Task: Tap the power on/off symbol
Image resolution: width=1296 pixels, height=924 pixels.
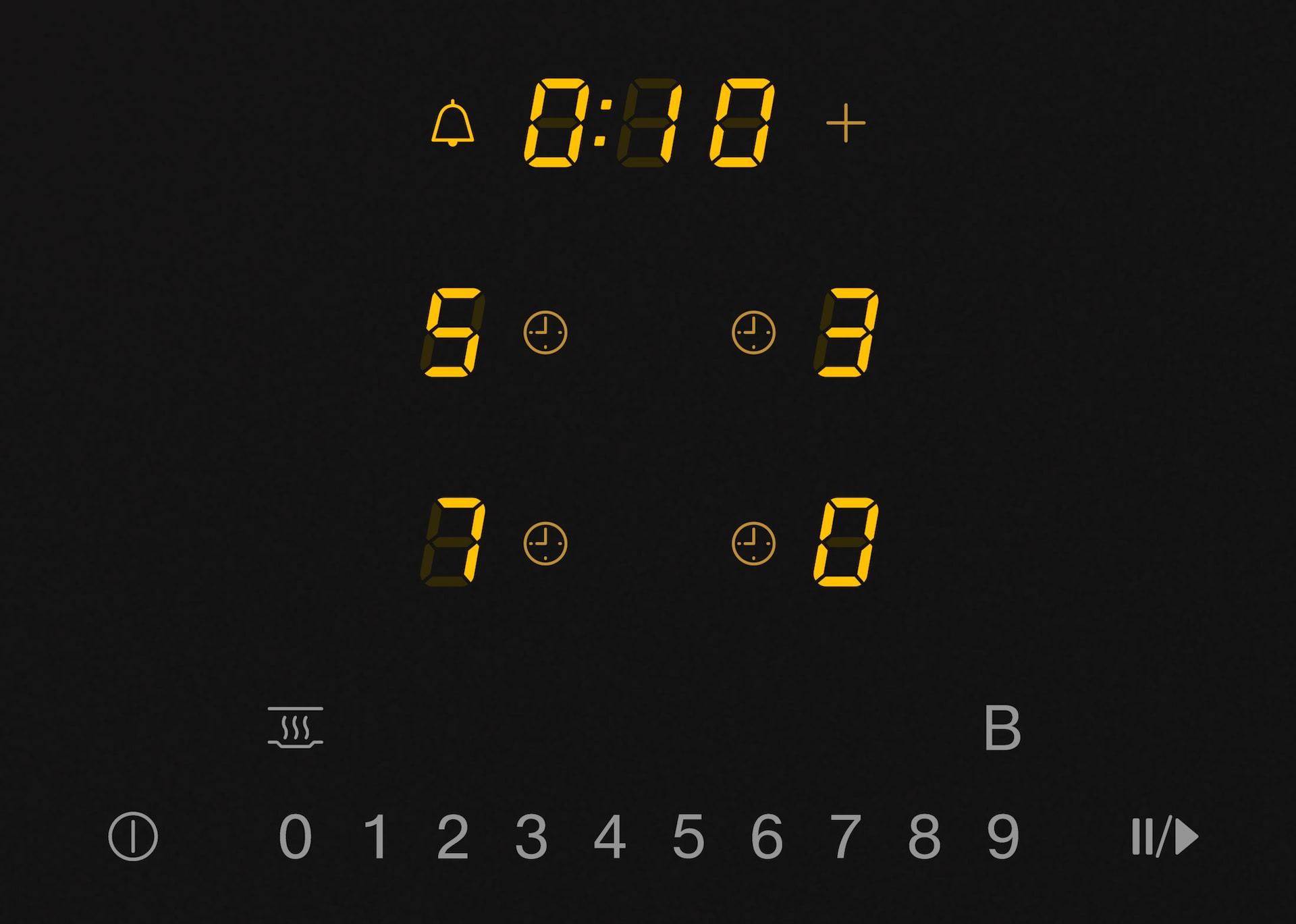Action: point(133,836)
